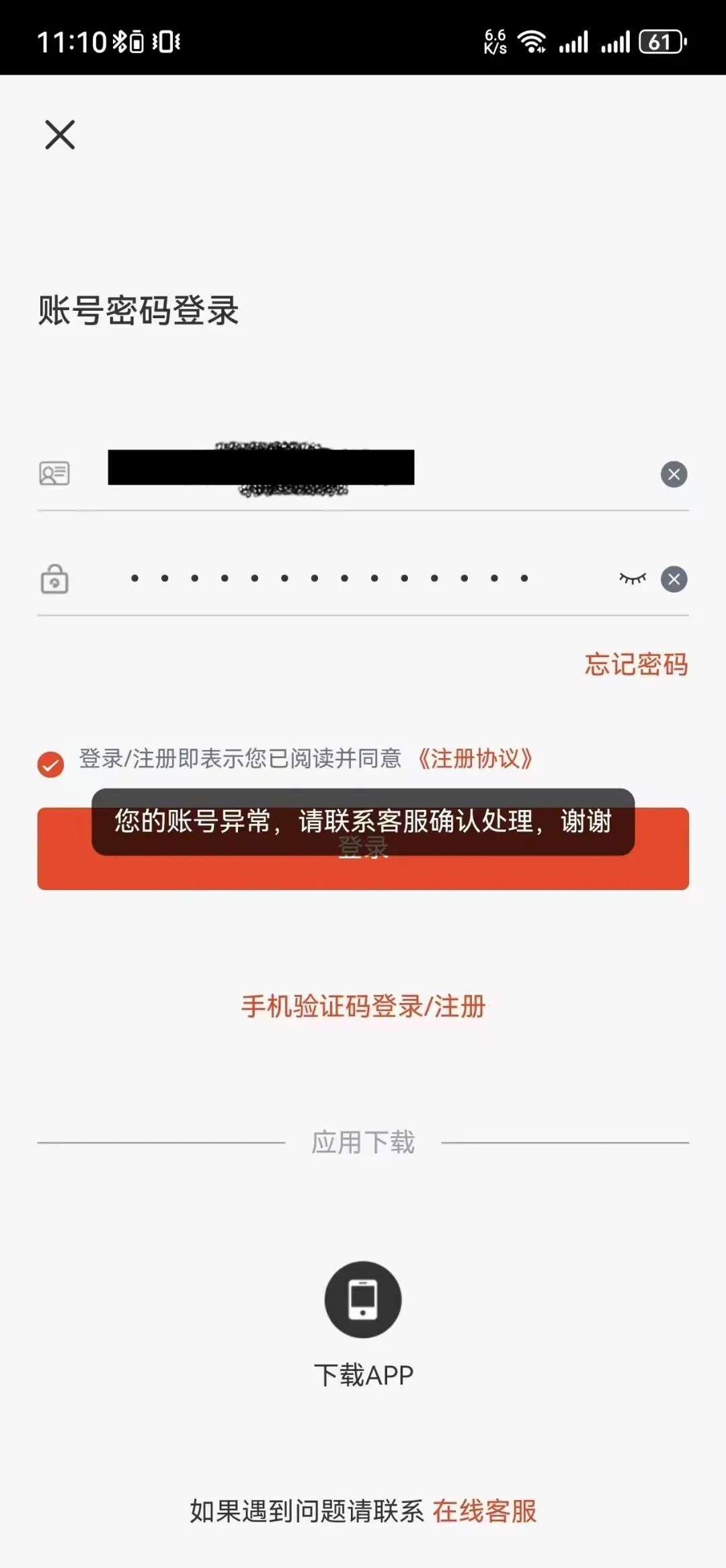Viewport: 726px width, 1568px height.
Task: Show the hidden password with the eye toggle
Action: [633, 579]
